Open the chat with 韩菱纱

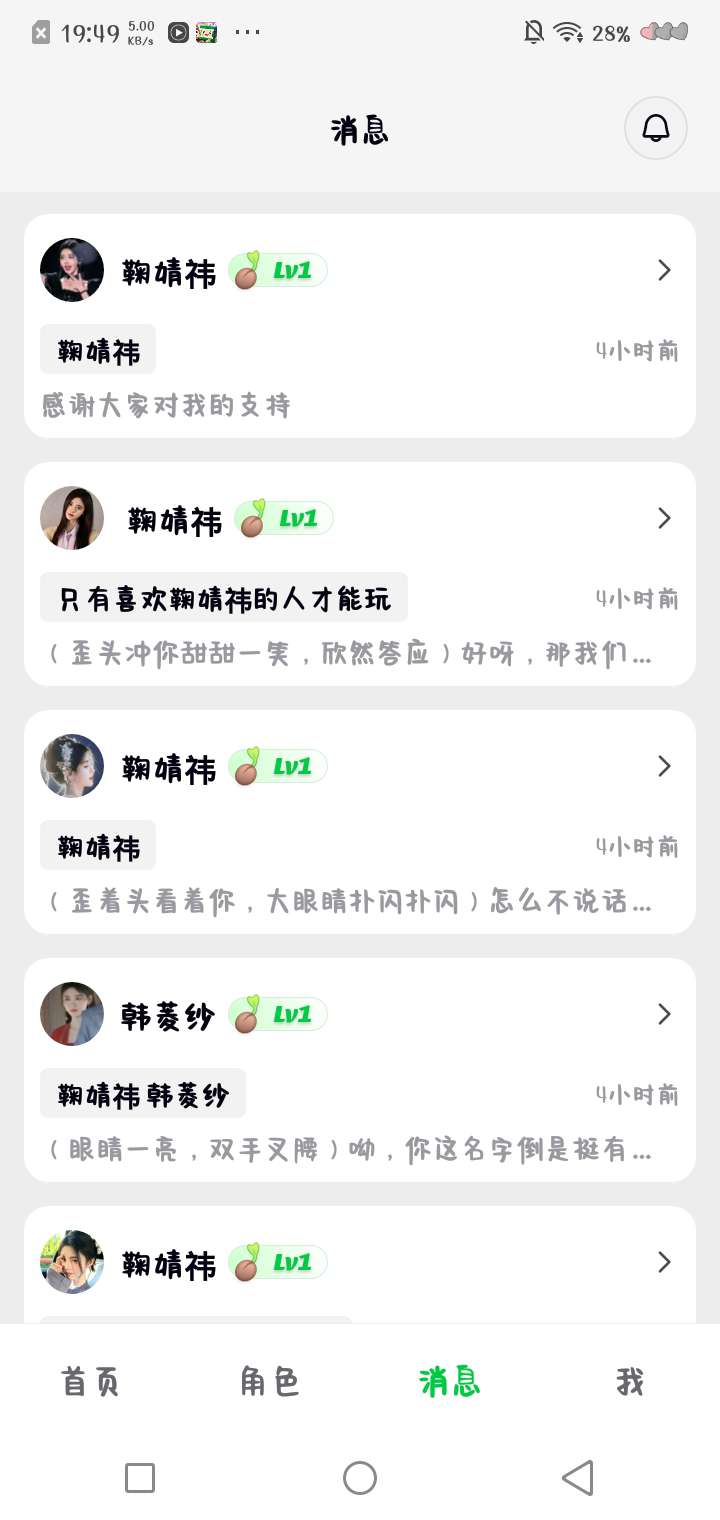click(x=360, y=1070)
